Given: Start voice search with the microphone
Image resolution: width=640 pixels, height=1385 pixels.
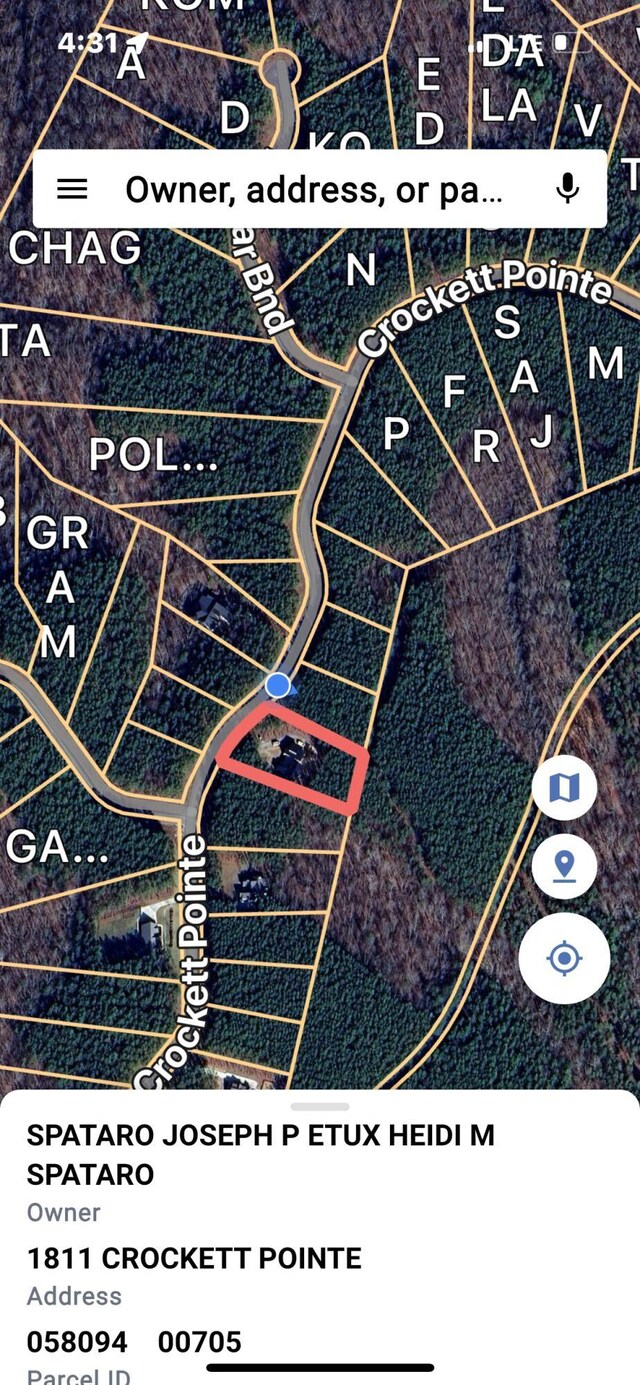Looking at the screenshot, I should pyautogui.click(x=567, y=189).
